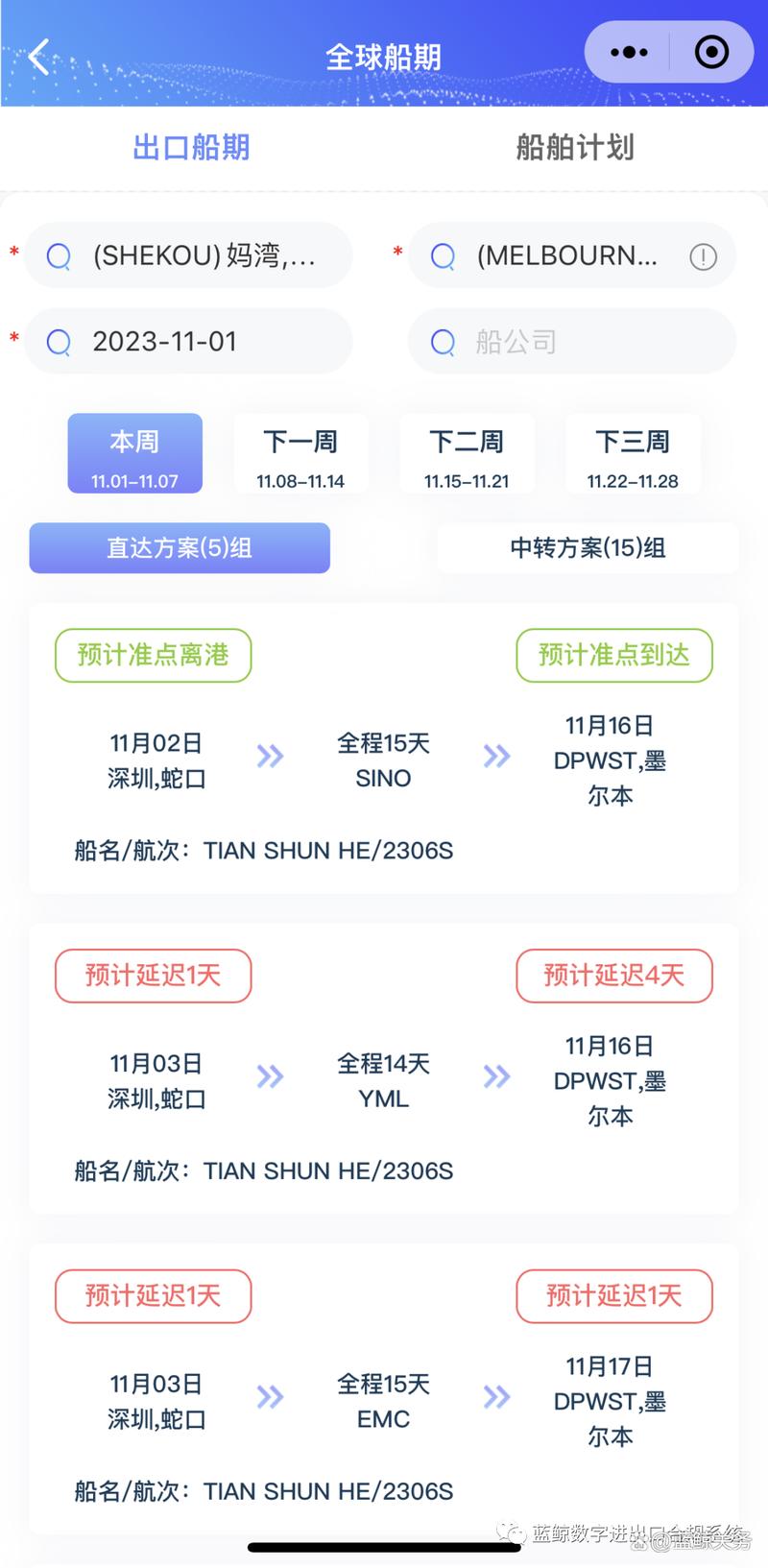
Task: Click the magnifier icon in the SHEKOU port field
Action: [x=60, y=255]
